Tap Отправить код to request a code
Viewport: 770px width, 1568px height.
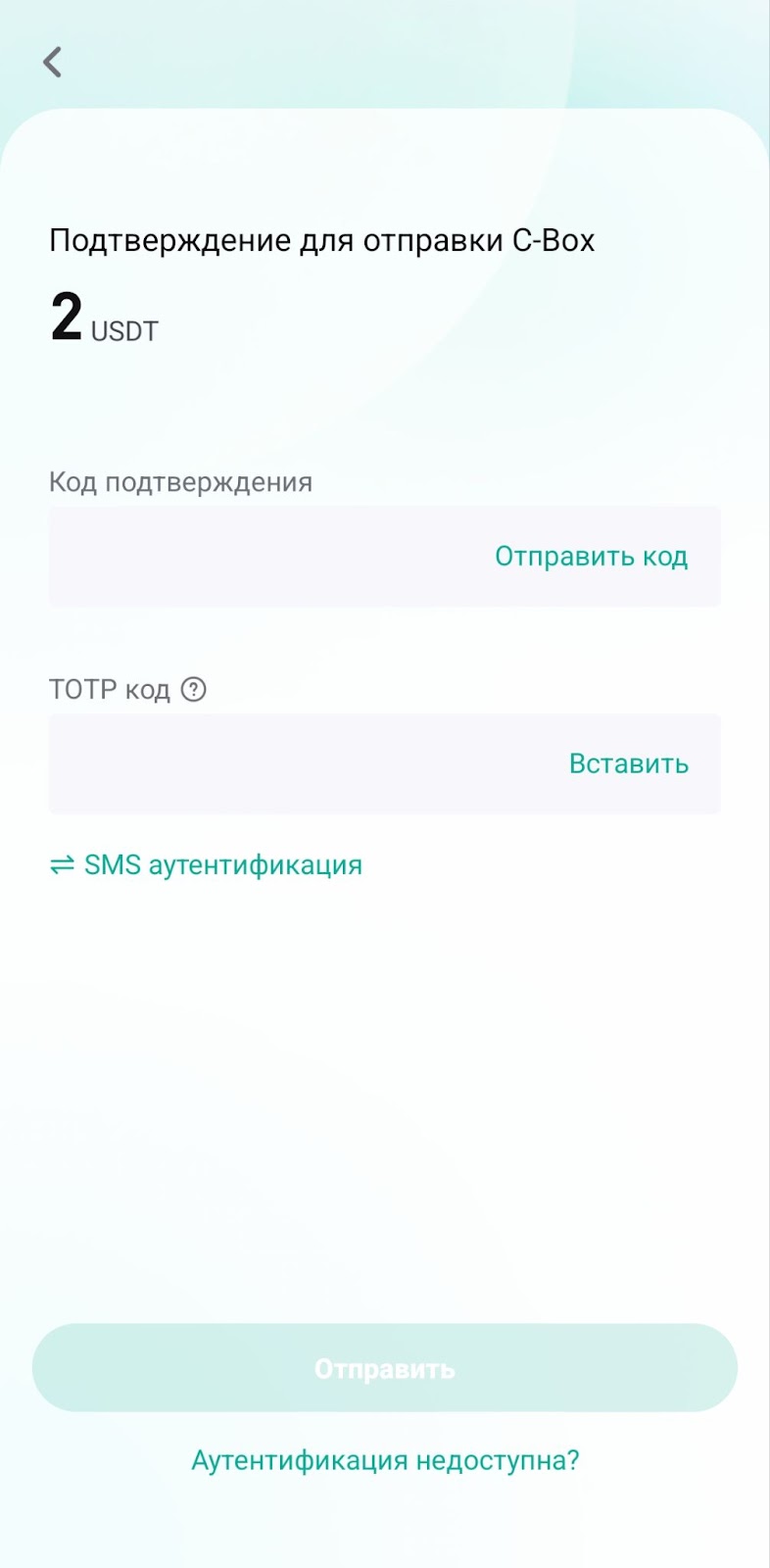(591, 557)
